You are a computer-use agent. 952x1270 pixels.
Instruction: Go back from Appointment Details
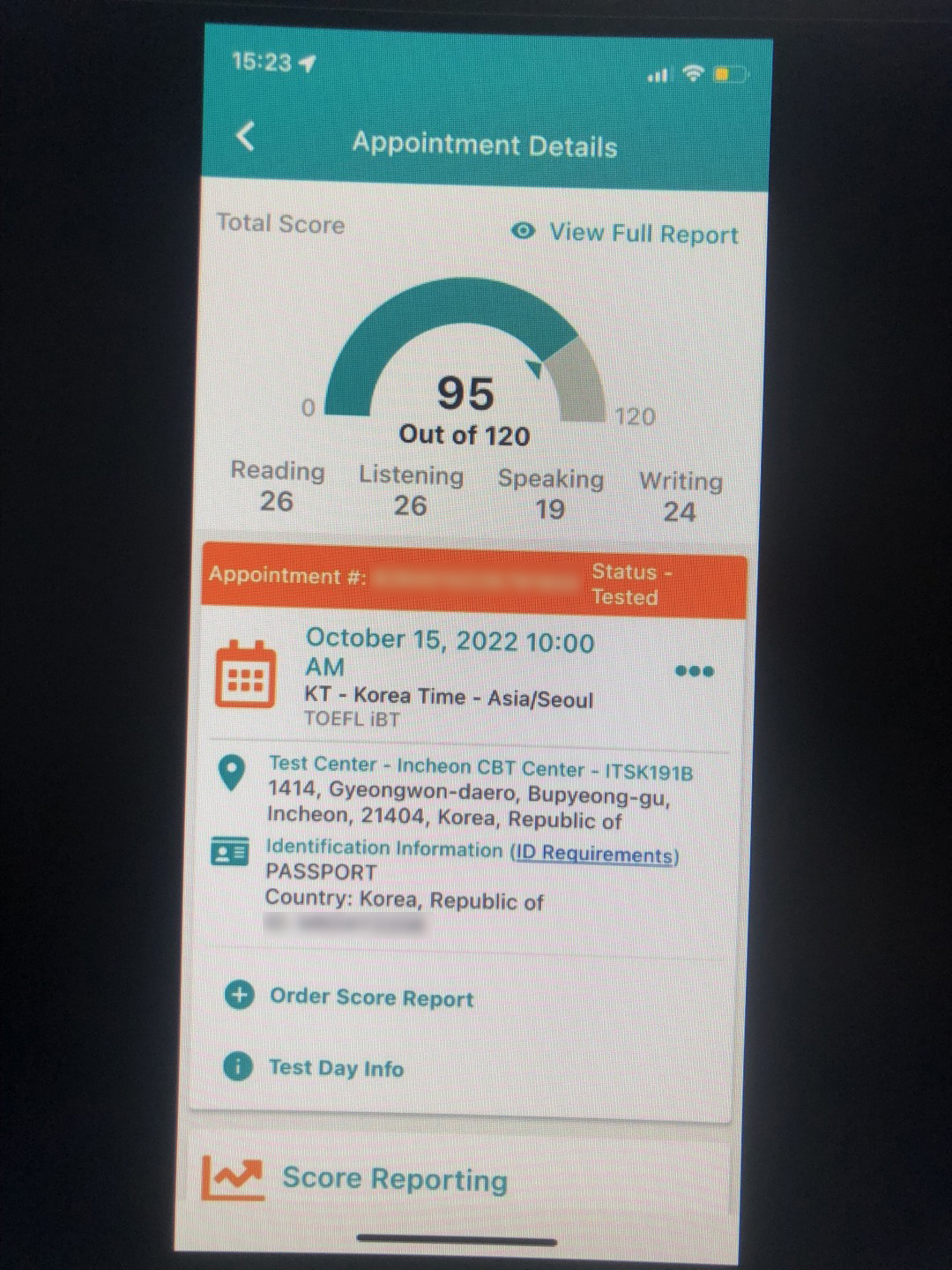tap(246, 138)
